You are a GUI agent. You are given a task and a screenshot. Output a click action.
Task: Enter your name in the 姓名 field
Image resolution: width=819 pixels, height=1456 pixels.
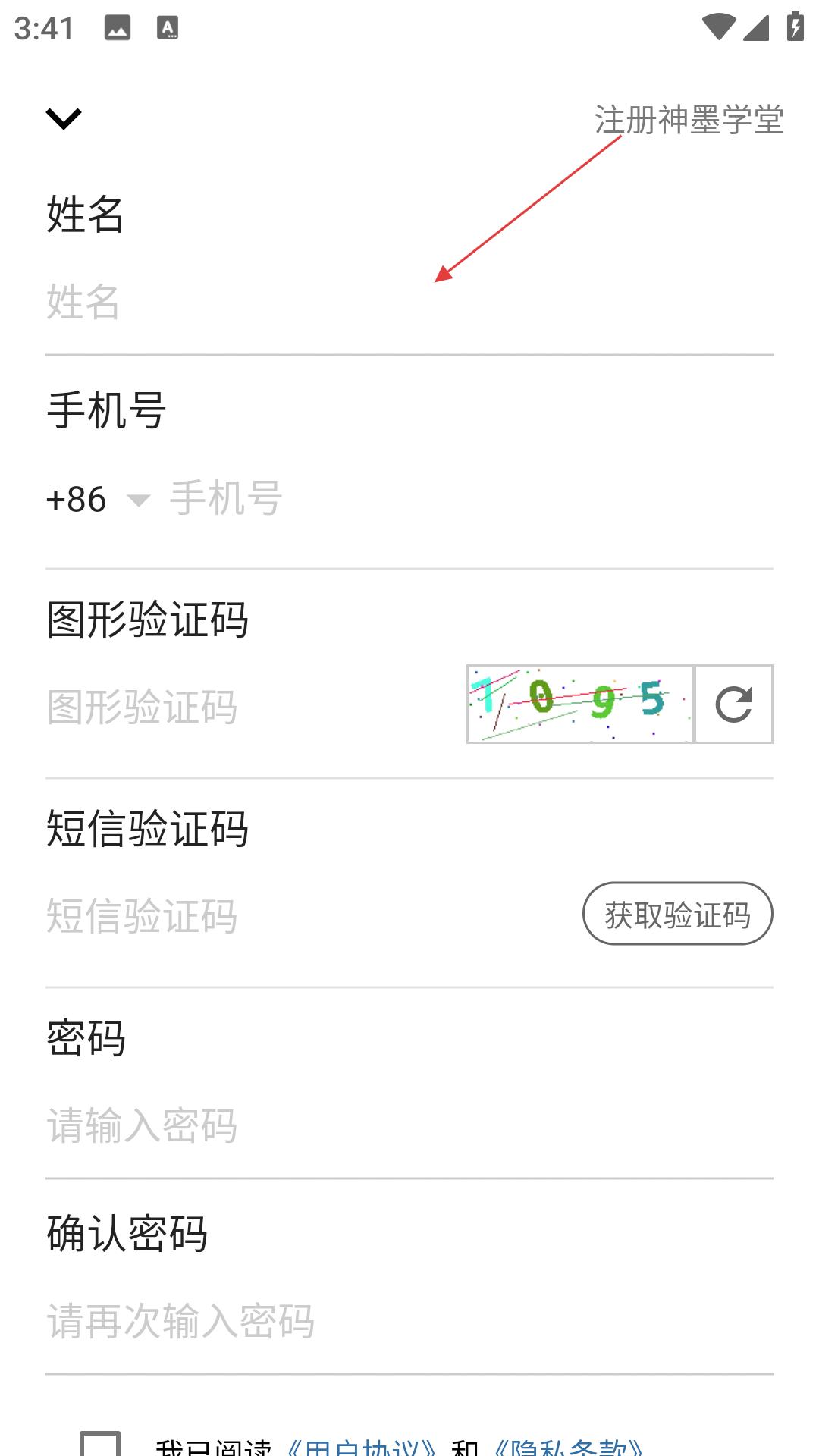click(409, 302)
